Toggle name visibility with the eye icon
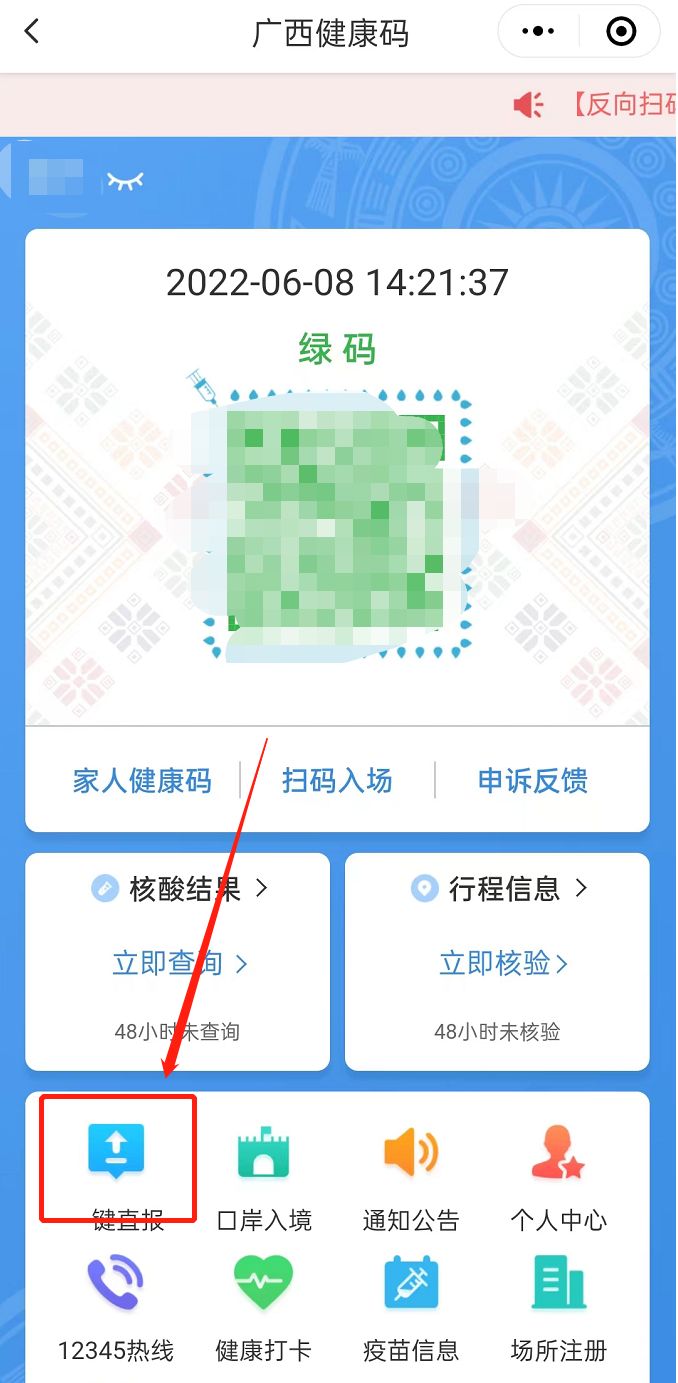The image size is (678, 1383). [126, 180]
